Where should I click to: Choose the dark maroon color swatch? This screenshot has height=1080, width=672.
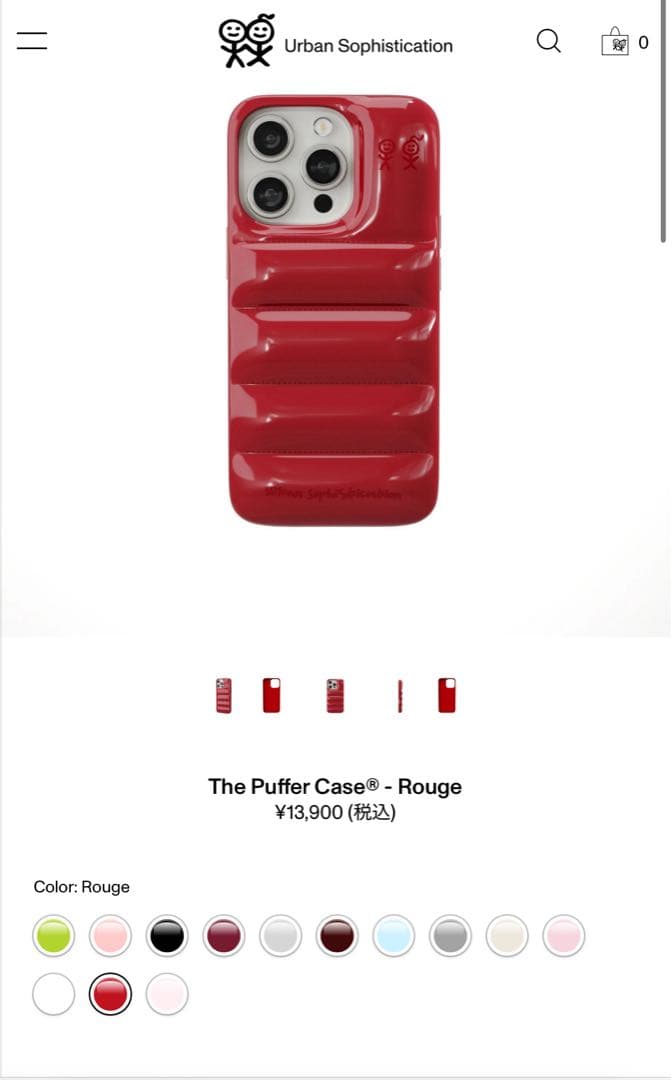pos(337,937)
